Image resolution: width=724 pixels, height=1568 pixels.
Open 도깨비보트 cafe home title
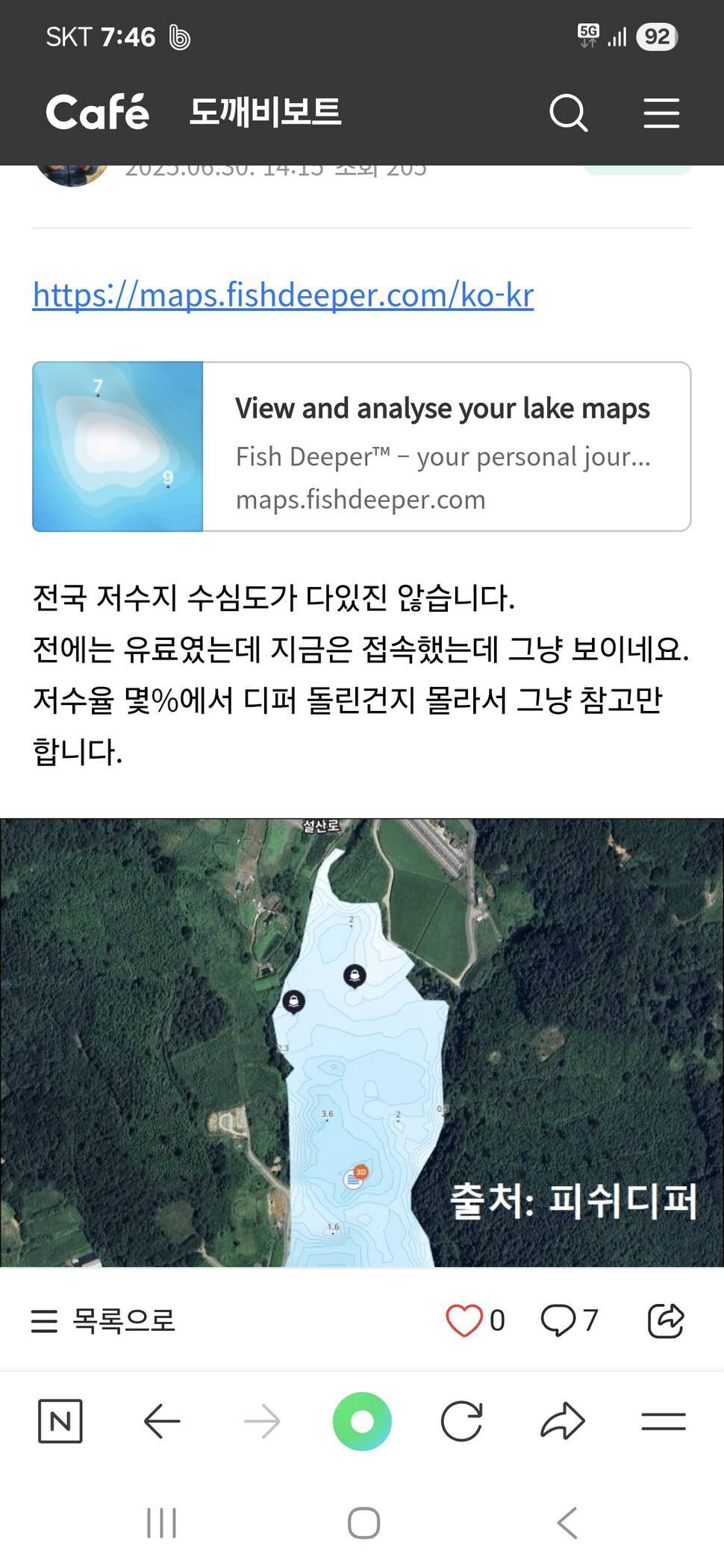coord(265,113)
